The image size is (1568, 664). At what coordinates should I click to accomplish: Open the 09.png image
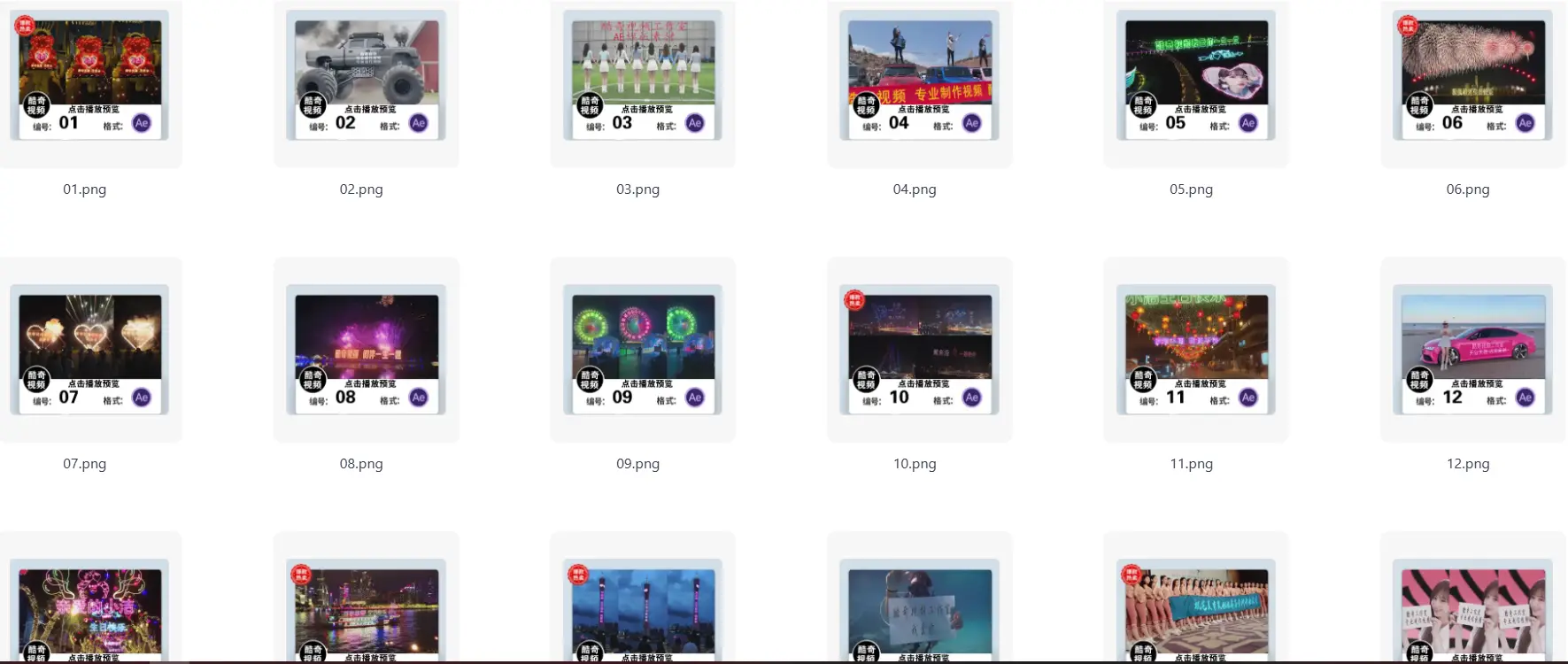(x=643, y=352)
